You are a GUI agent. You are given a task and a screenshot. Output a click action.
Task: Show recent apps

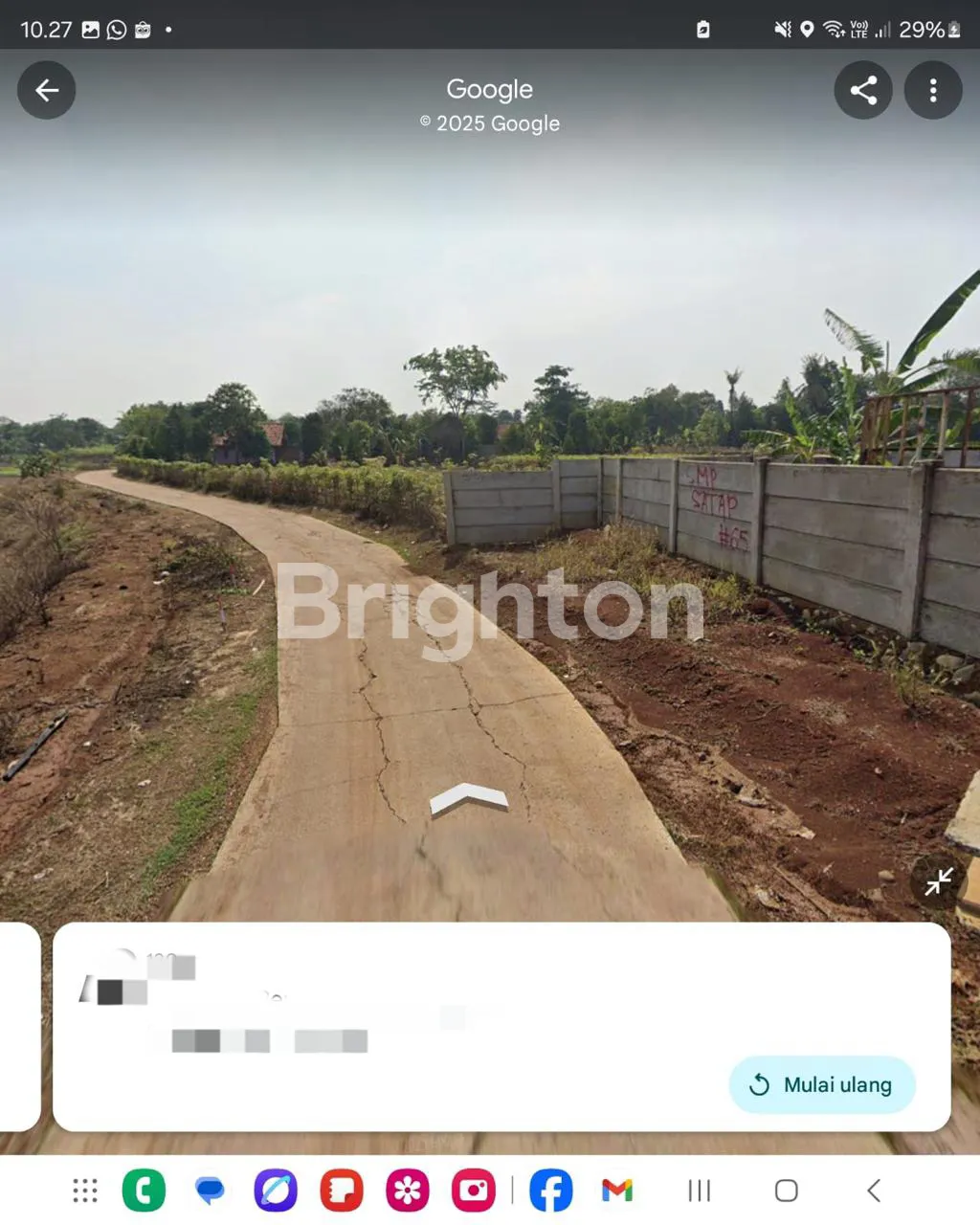coord(700,1191)
